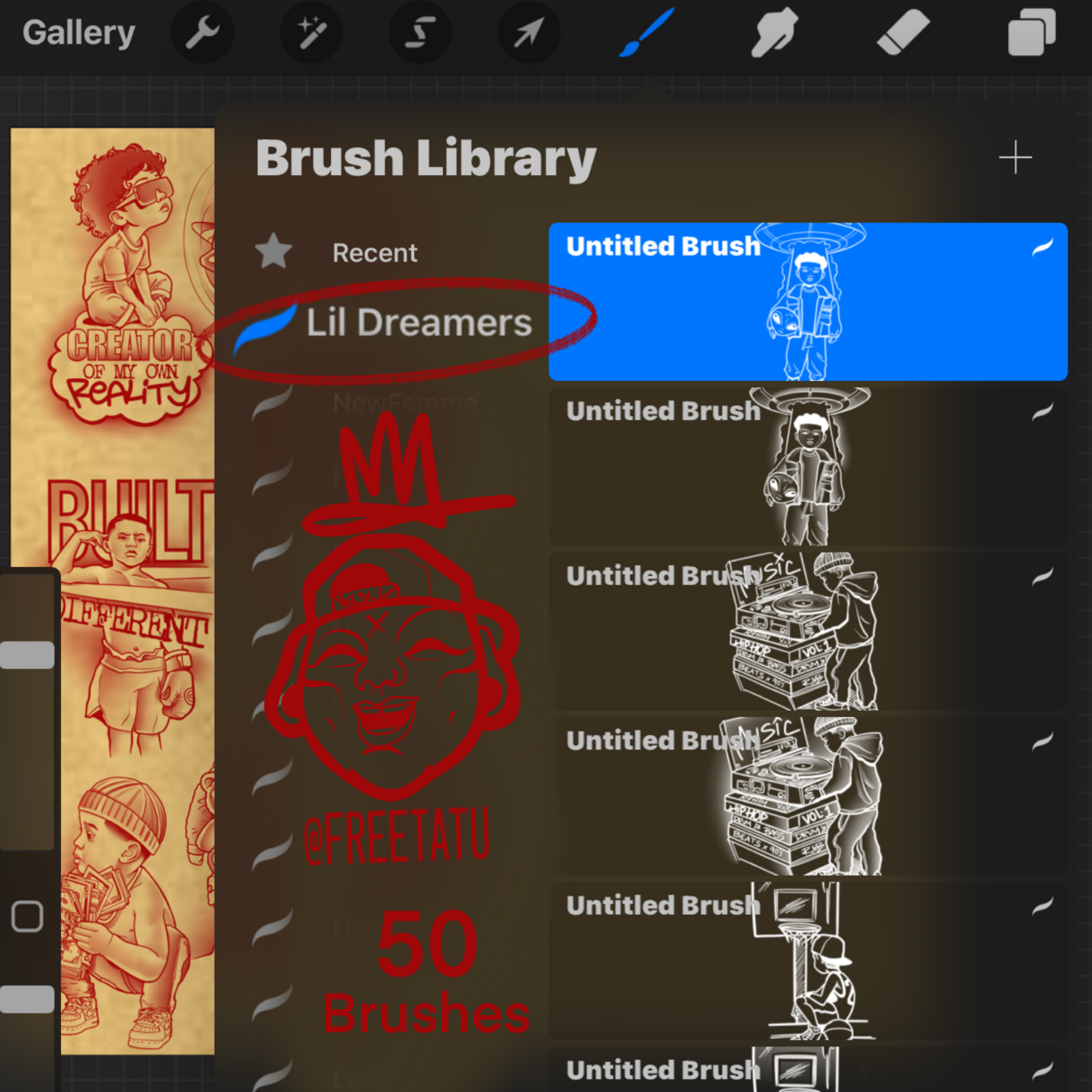Open the Actions wrench menu

pos(203,33)
